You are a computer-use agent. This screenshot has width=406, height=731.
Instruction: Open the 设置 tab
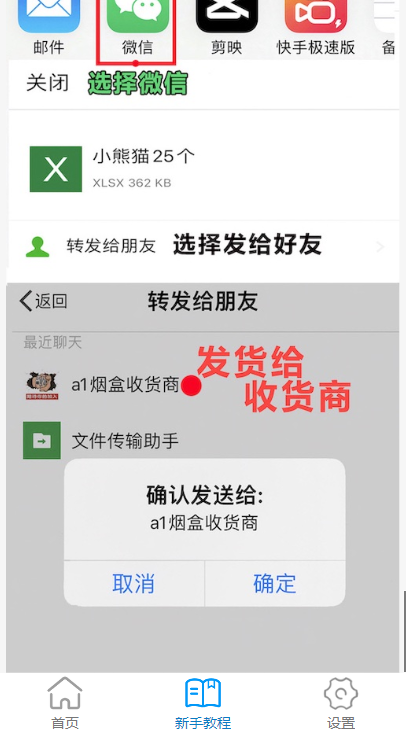(341, 703)
